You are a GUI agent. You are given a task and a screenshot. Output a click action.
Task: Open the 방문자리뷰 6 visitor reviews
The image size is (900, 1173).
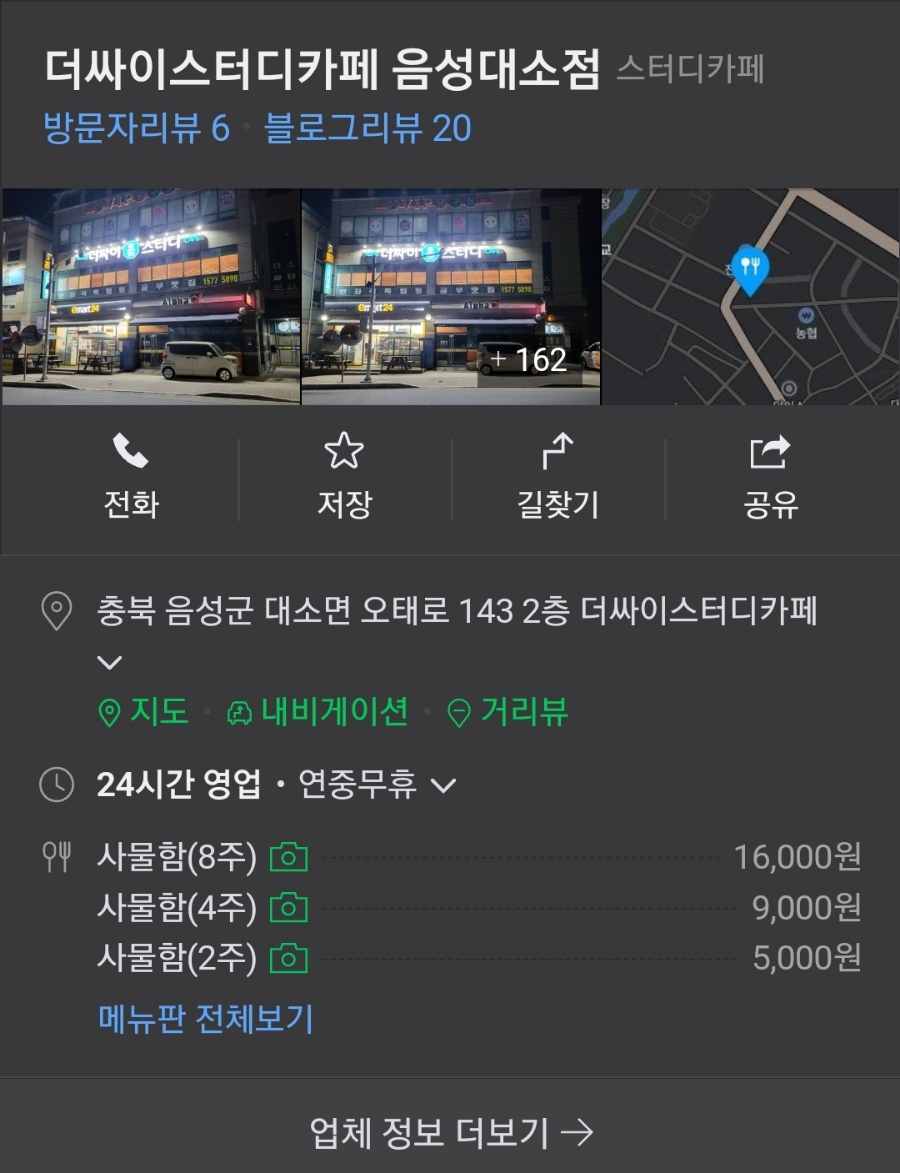click(137, 129)
